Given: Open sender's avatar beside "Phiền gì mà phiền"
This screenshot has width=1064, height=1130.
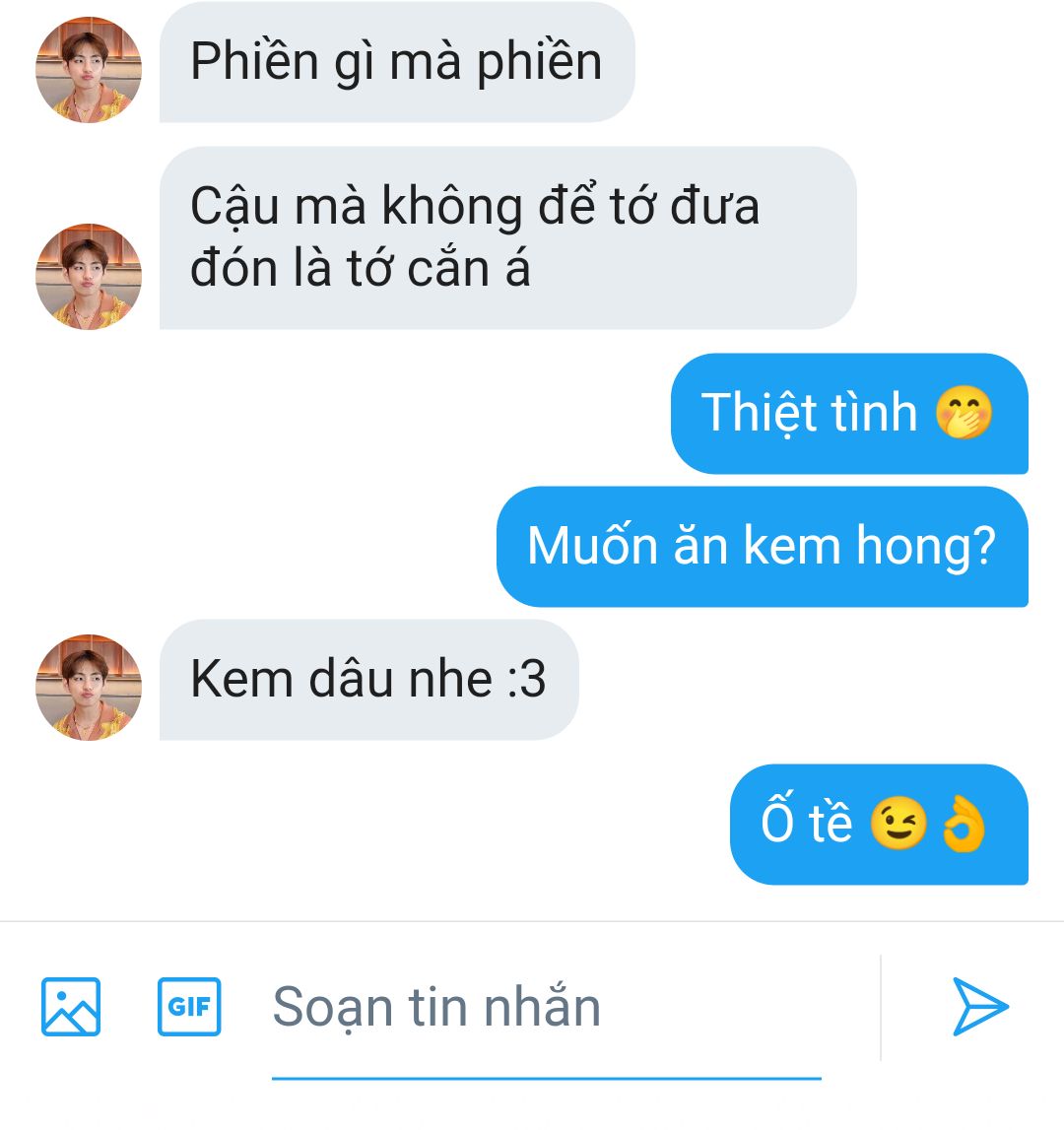Looking at the screenshot, I should tap(89, 70).
